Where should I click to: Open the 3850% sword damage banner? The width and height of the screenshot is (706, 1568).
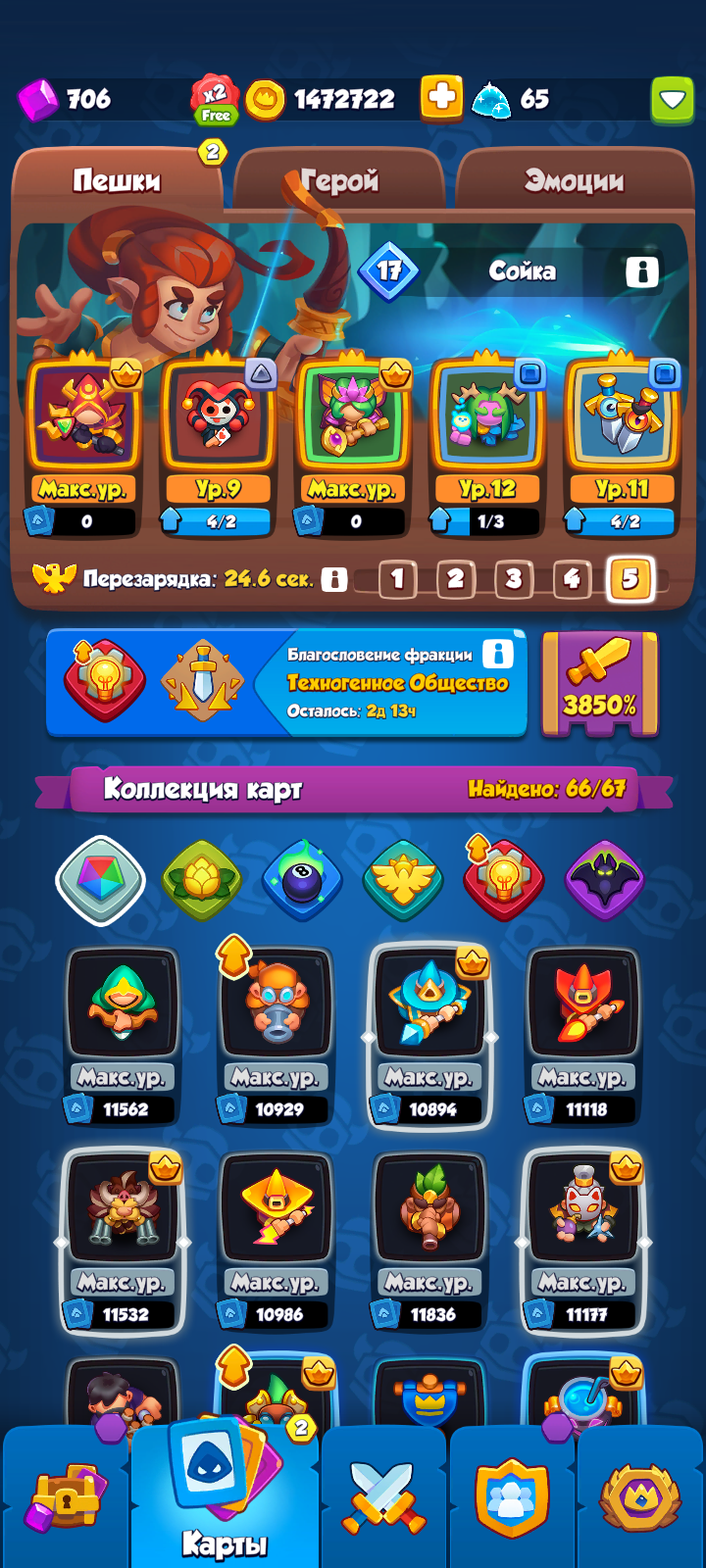[x=599, y=683]
